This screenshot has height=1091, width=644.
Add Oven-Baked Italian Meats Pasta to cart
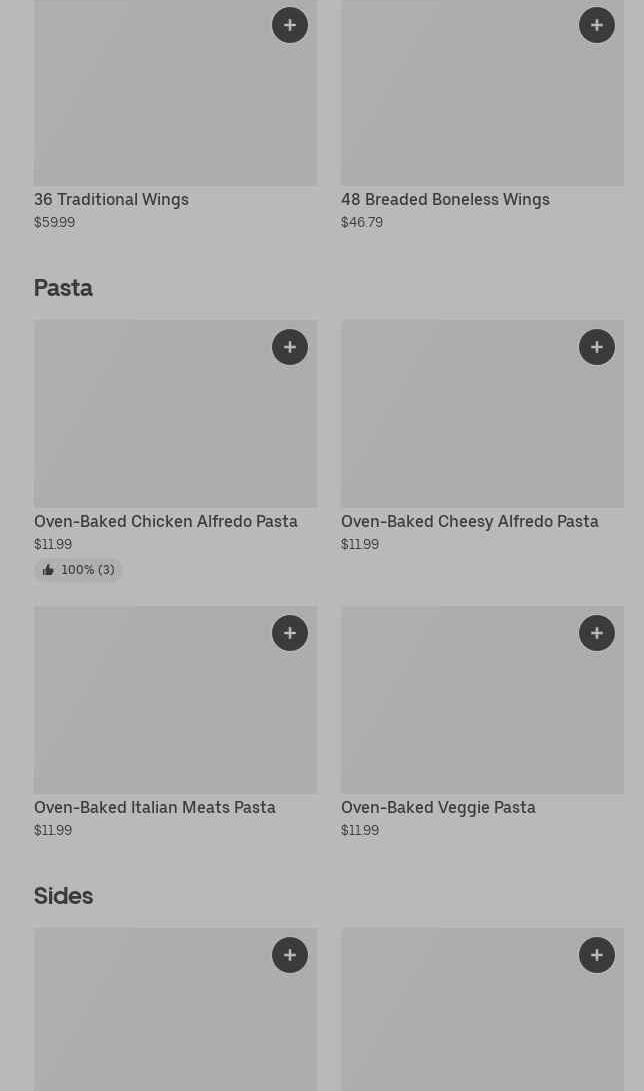click(x=290, y=633)
